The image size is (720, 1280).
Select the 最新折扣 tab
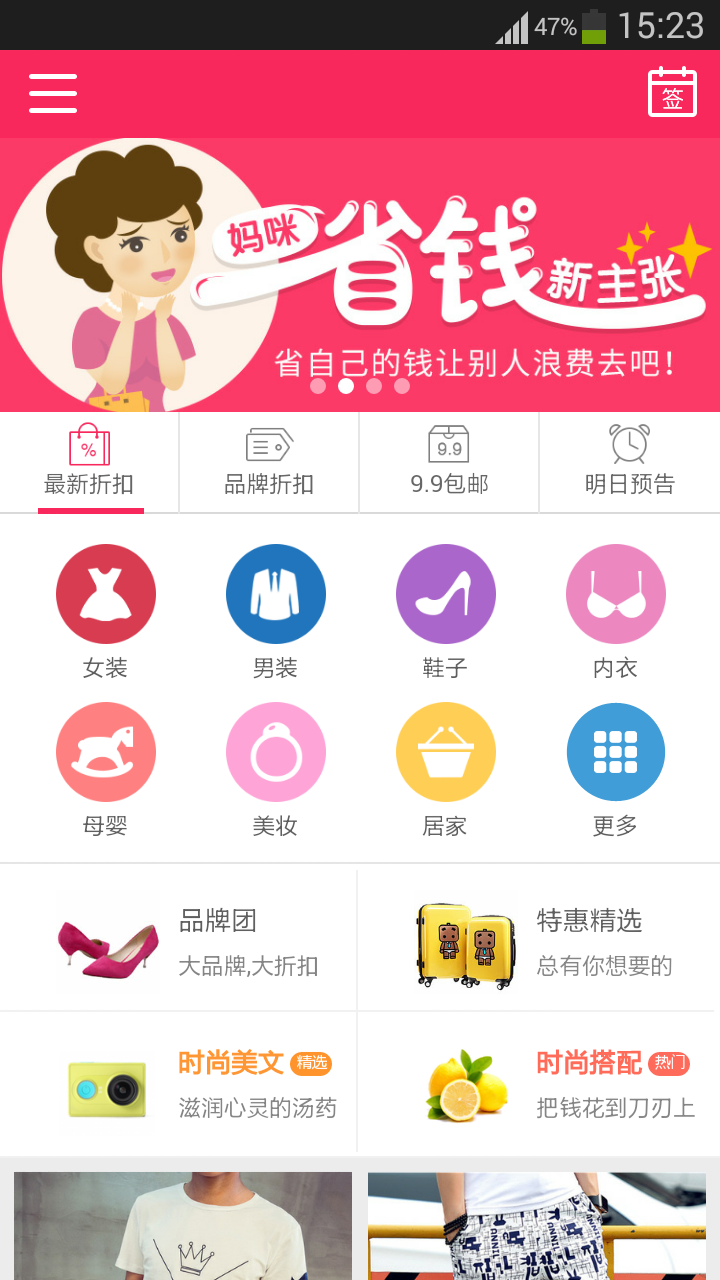89,463
